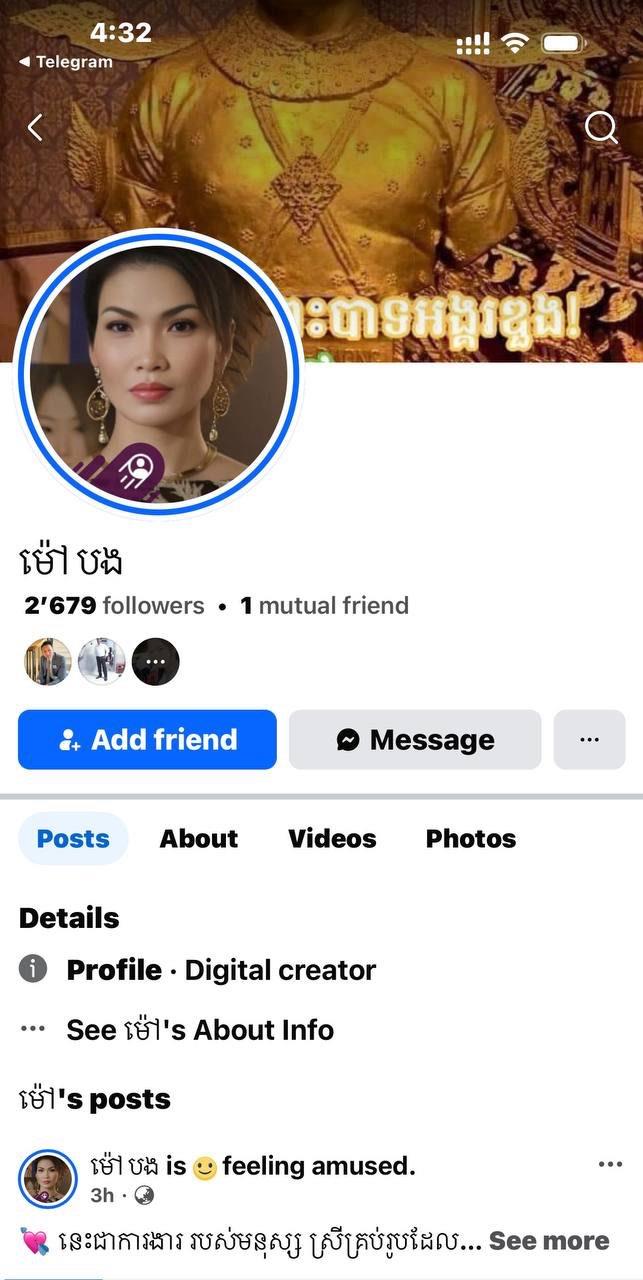Open more options beside the Message button
The image size is (643, 1280).
click(590, 740)
